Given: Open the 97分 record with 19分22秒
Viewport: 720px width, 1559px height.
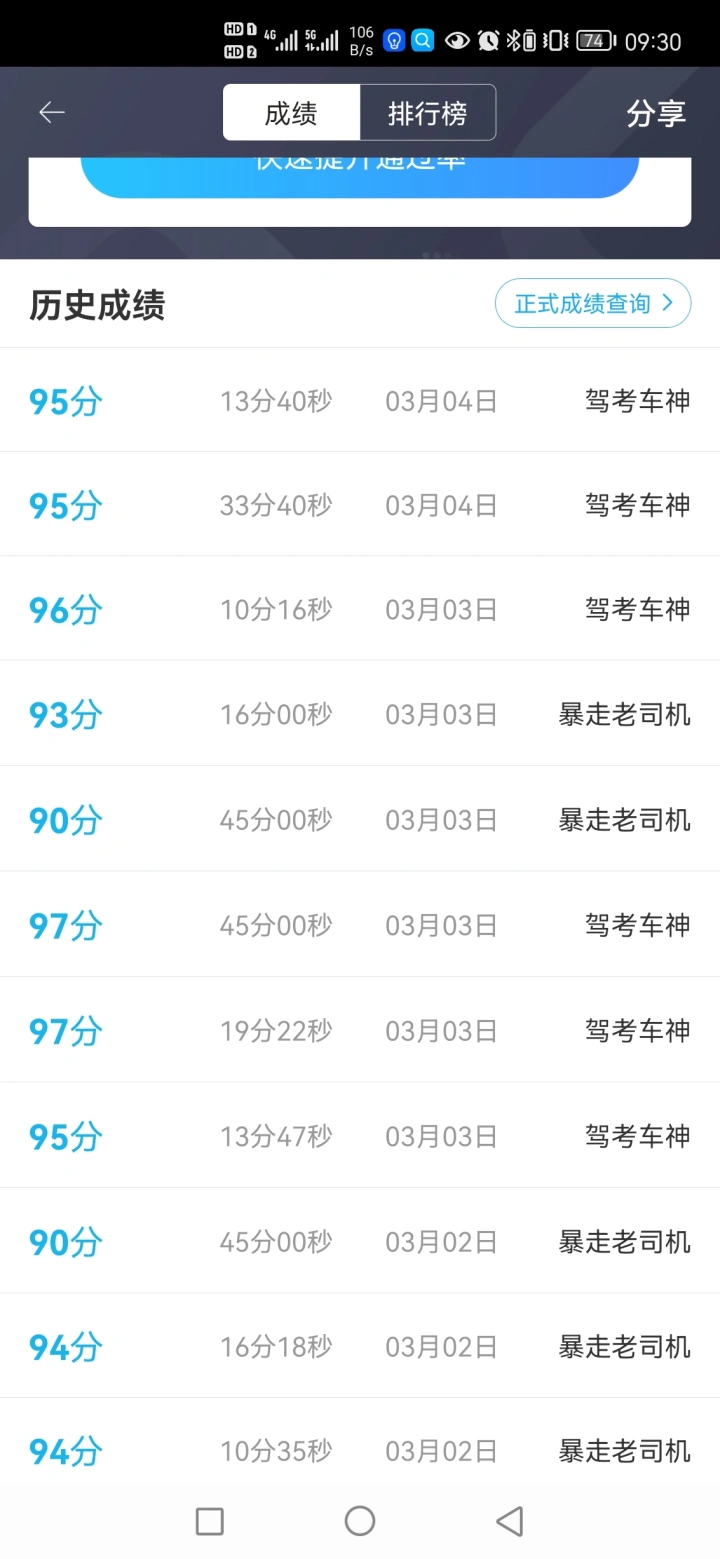Looking at the screenshot, I should (360, 1030).
